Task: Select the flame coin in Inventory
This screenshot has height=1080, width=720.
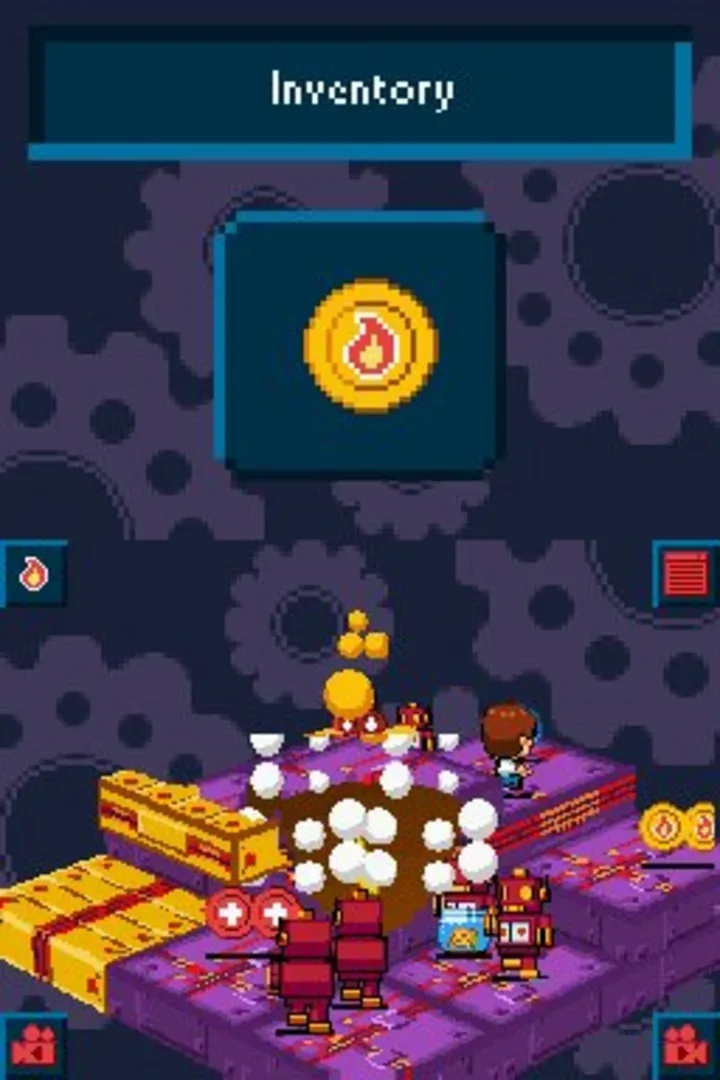Action: point(370,346)
